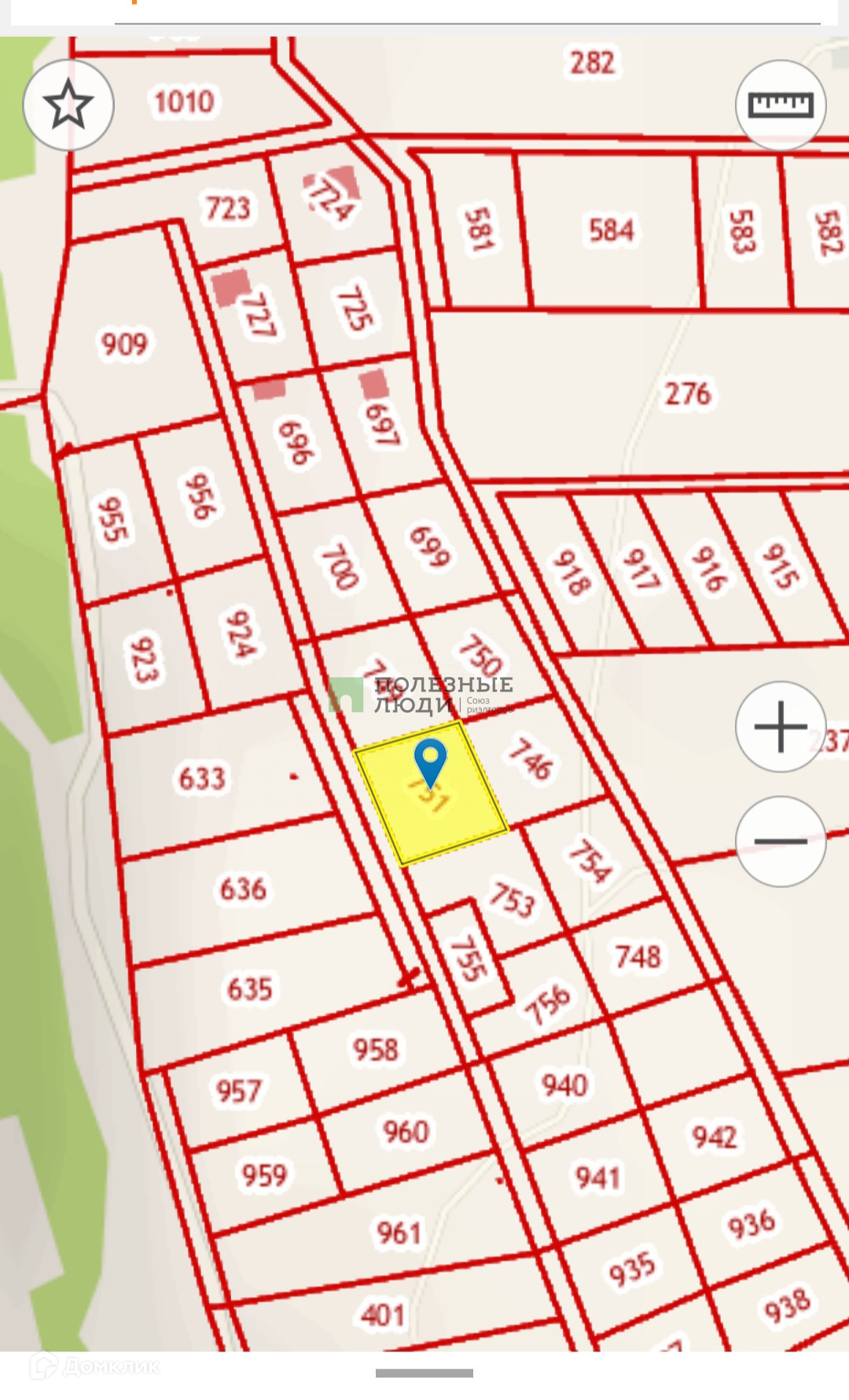Image resolution: width=849 pixels, height=1400 pixels.
Task: Add this parcel to favorites with the star
Action: [x=68, y=105]
